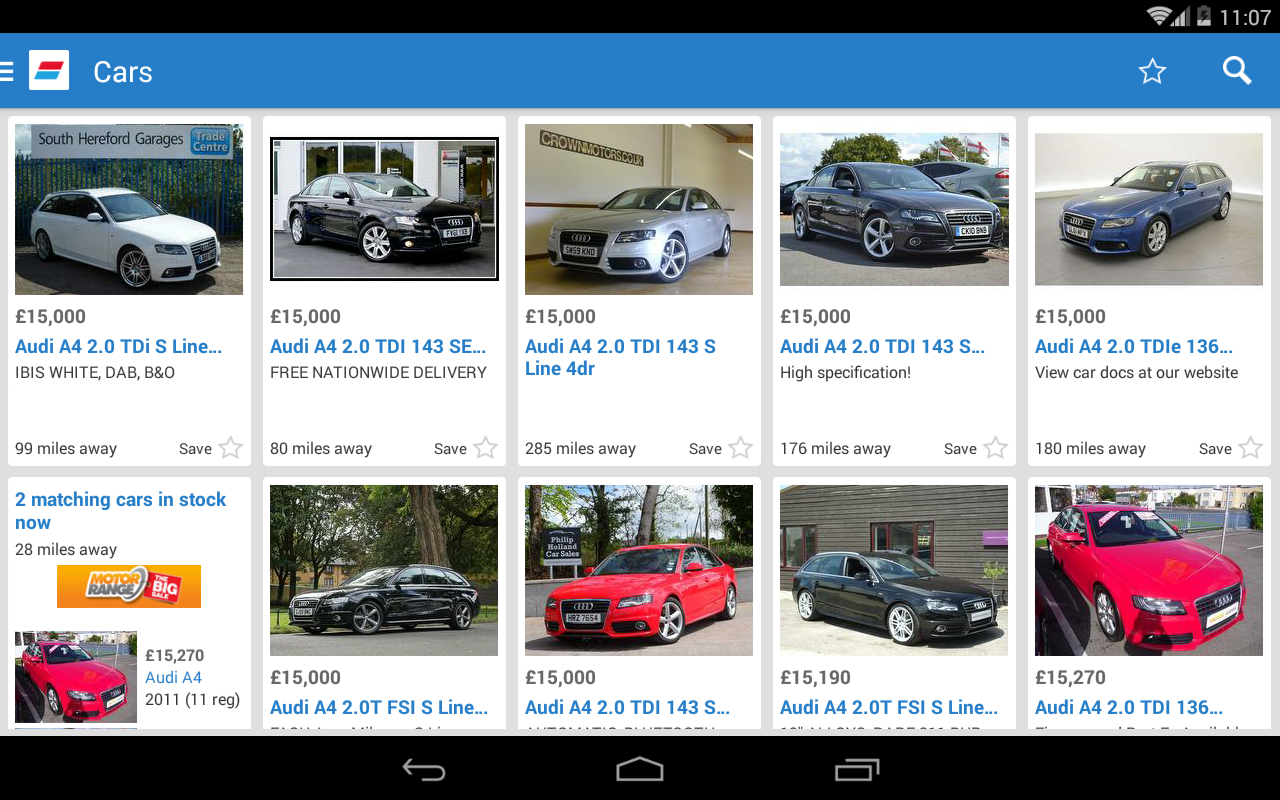Viewport: 1280px width, 800px height.
Task: Open the red Audi A4 2.0 TDI 143 S at £15,000
Action: (639, 603)
